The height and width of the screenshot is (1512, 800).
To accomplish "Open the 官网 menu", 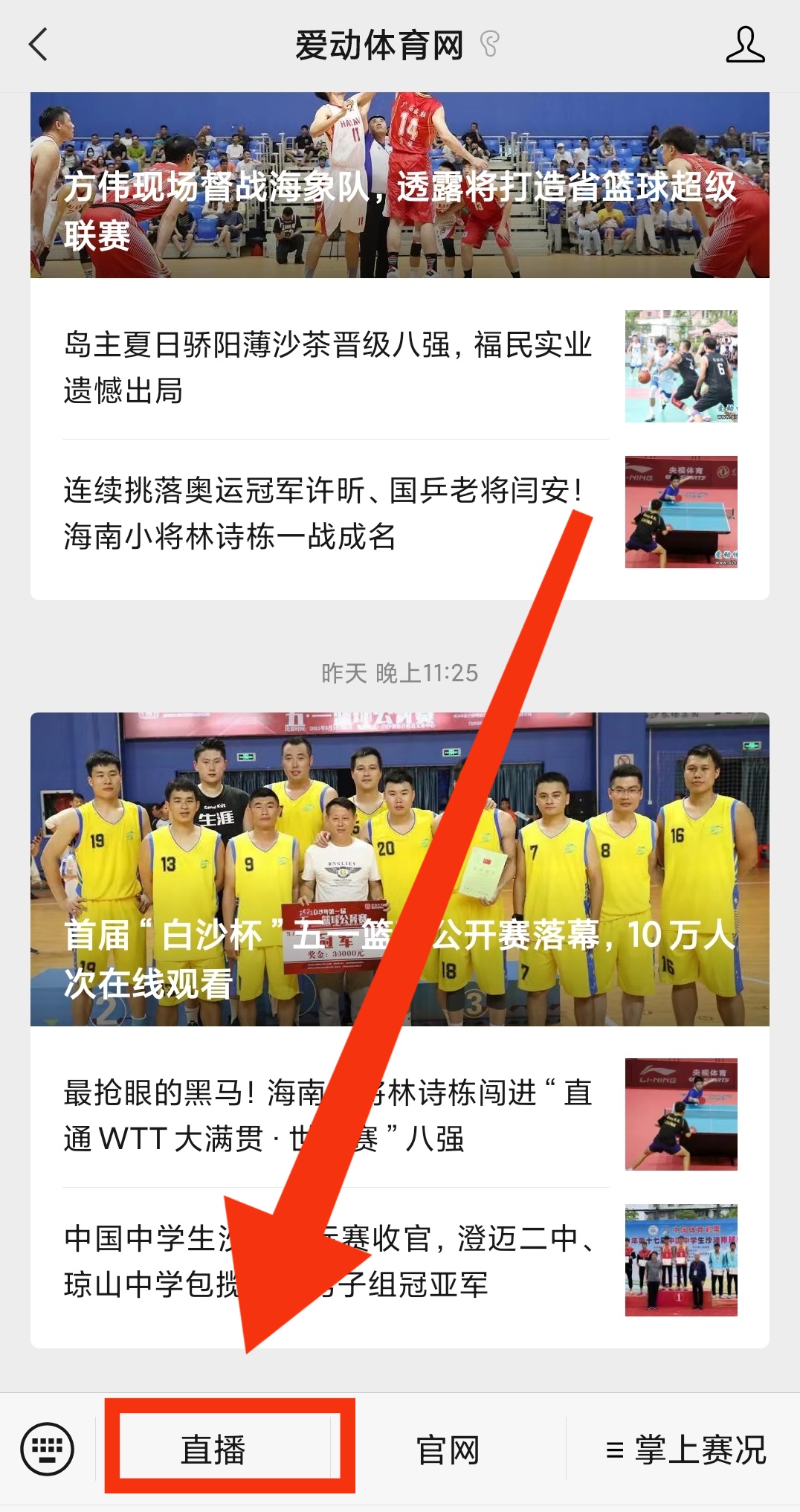I will click(x=448, y=1450).
